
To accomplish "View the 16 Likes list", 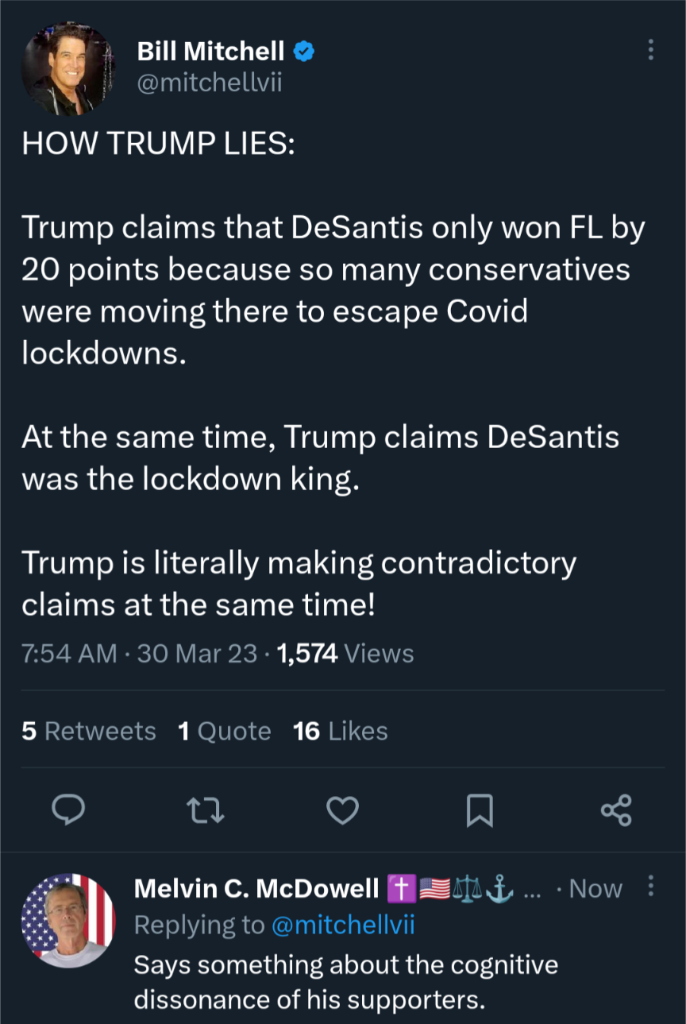I will pyautogui.click(x=340, y=731).
